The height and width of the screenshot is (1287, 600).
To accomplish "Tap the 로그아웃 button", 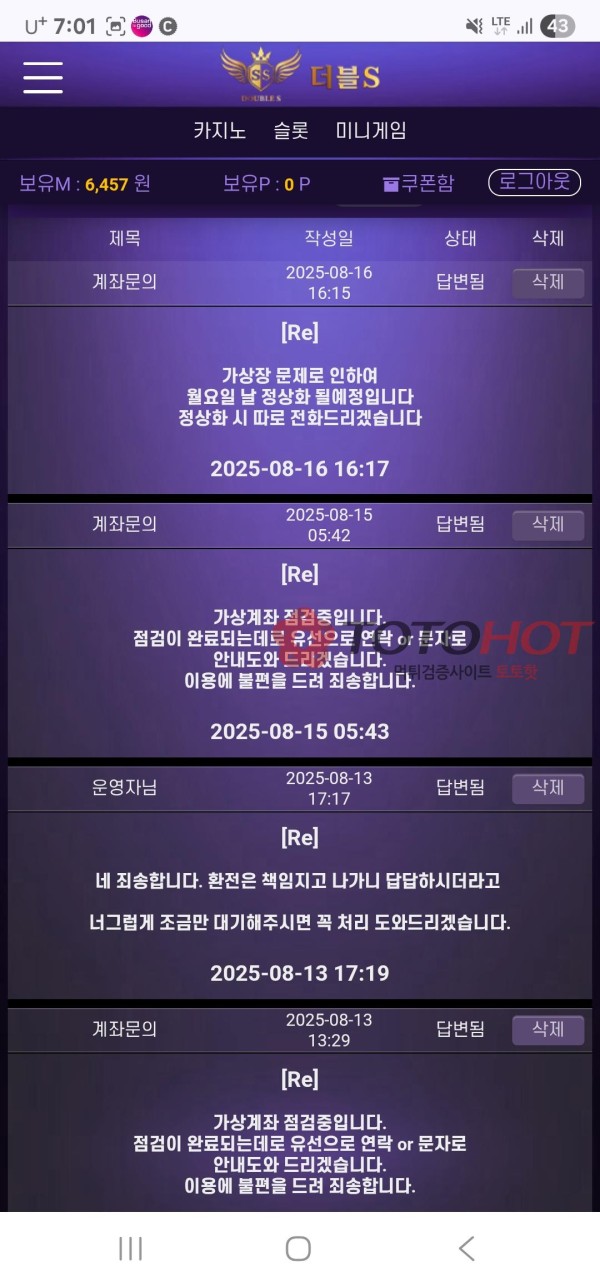I will pos(534,183).
